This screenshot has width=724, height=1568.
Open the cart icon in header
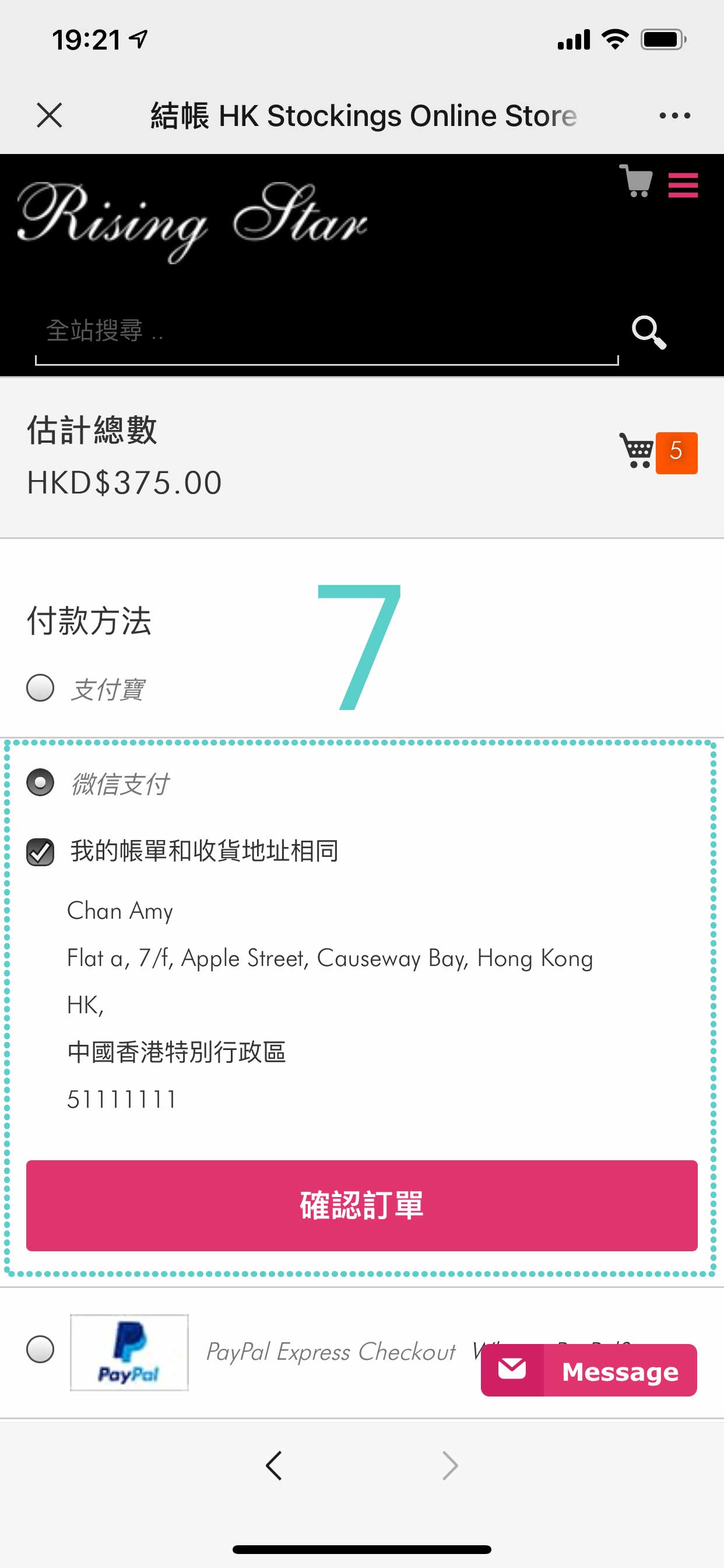(x=637, y=182)
